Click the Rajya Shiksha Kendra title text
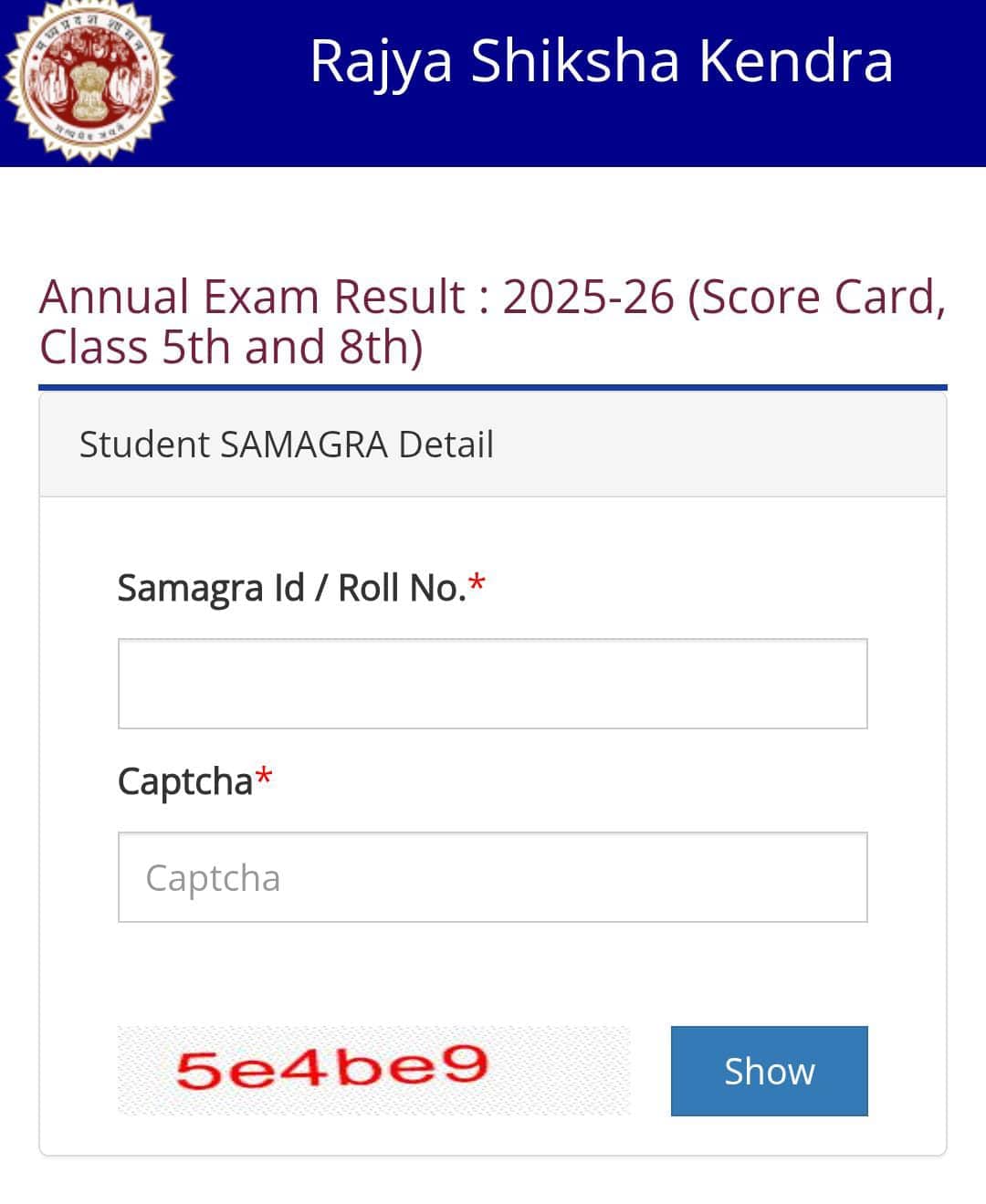 603,62
